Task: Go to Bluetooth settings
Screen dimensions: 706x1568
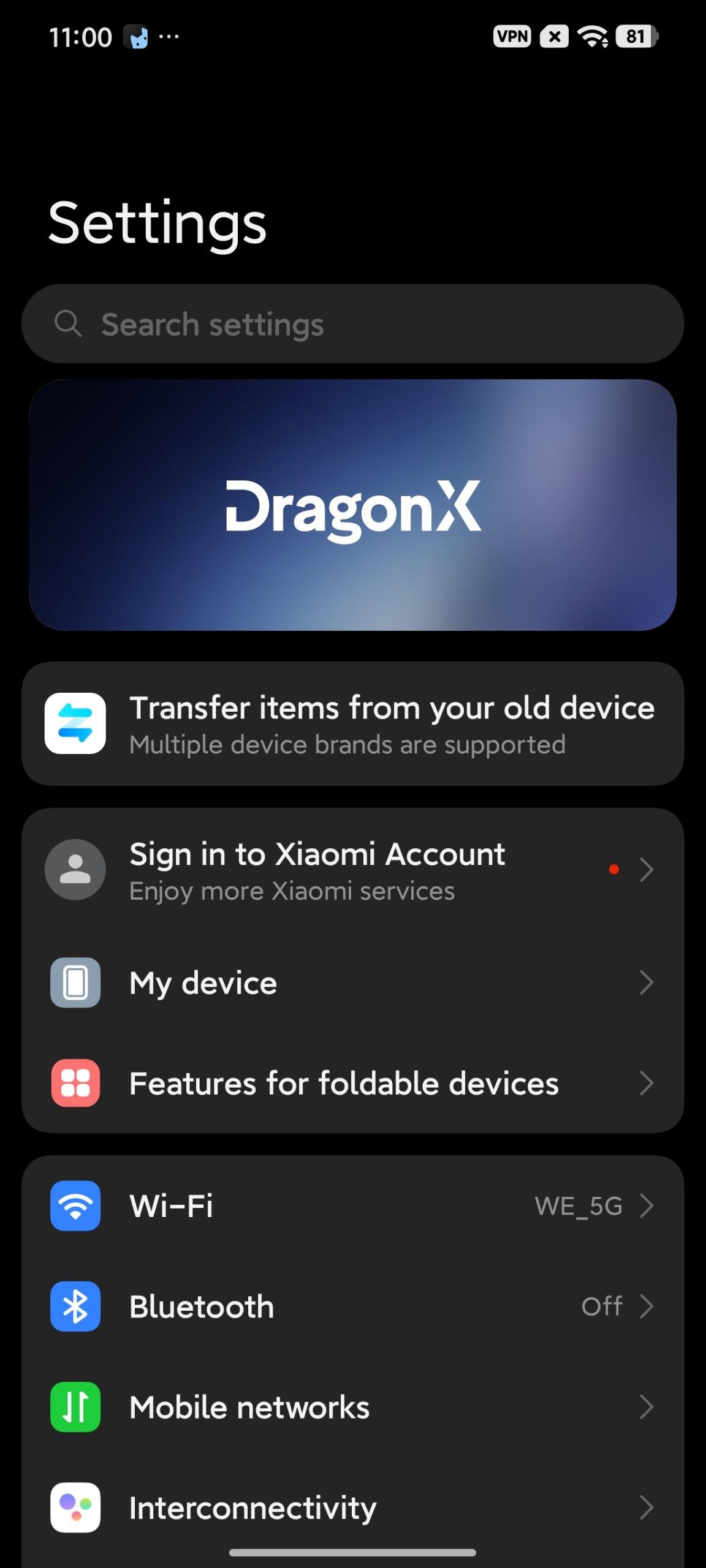Action: tap(352, 1306)
